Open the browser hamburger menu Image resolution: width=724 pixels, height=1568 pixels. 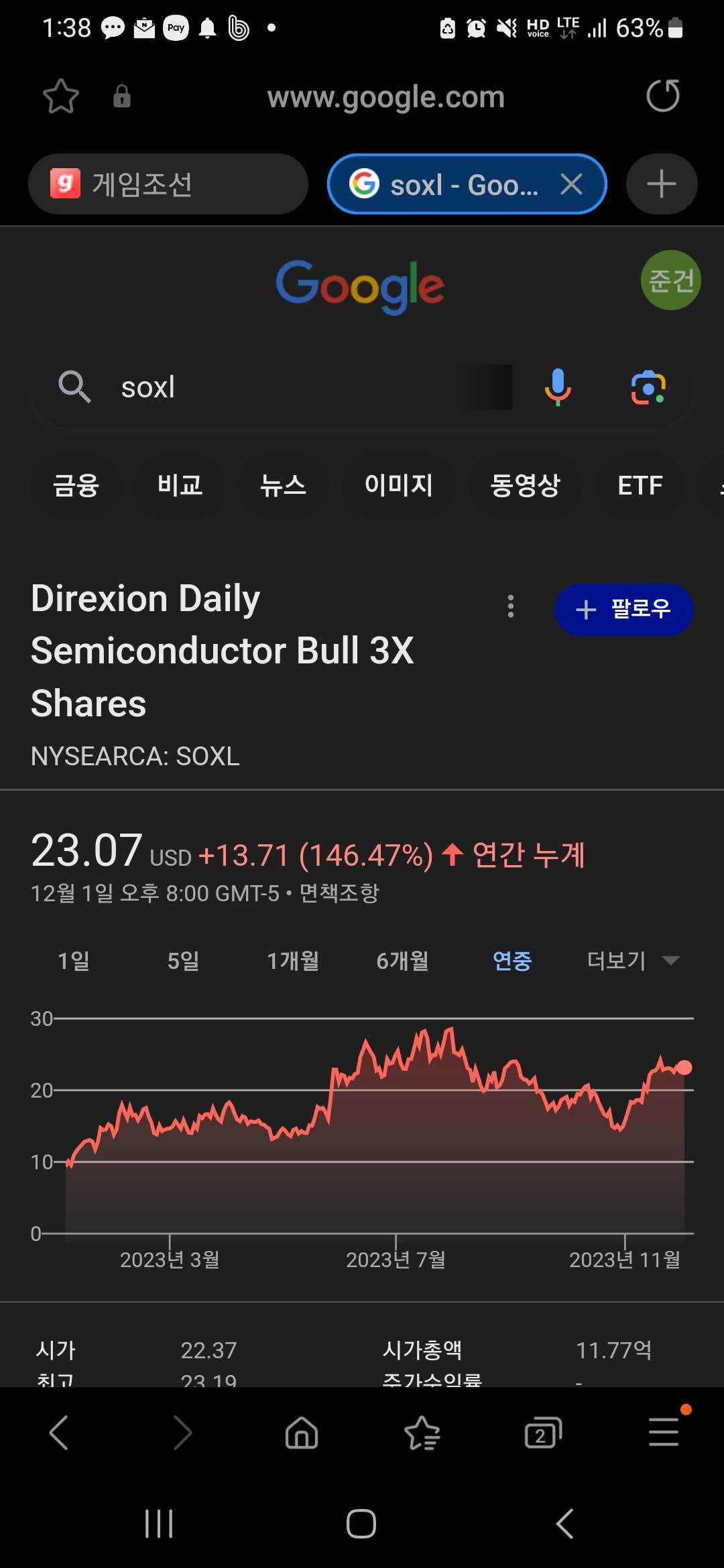coord(664,1433)
